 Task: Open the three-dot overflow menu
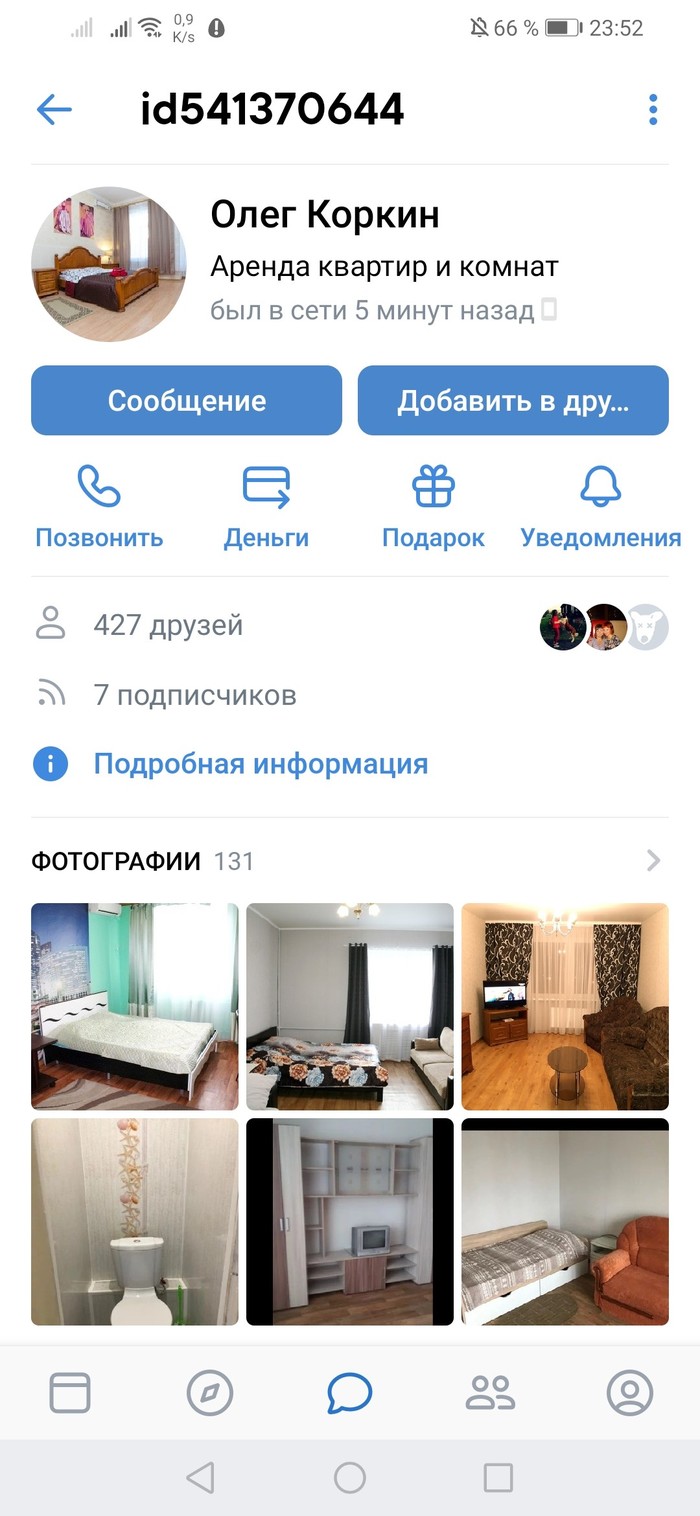tap(653, 109)
